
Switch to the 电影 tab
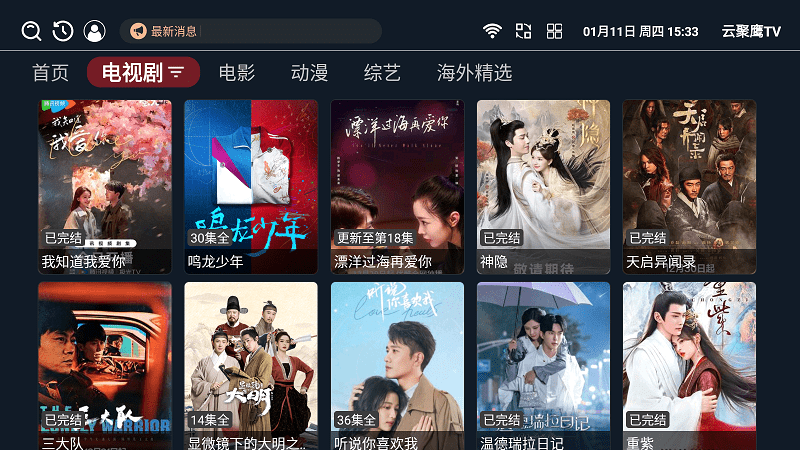(x=237, y=73)
